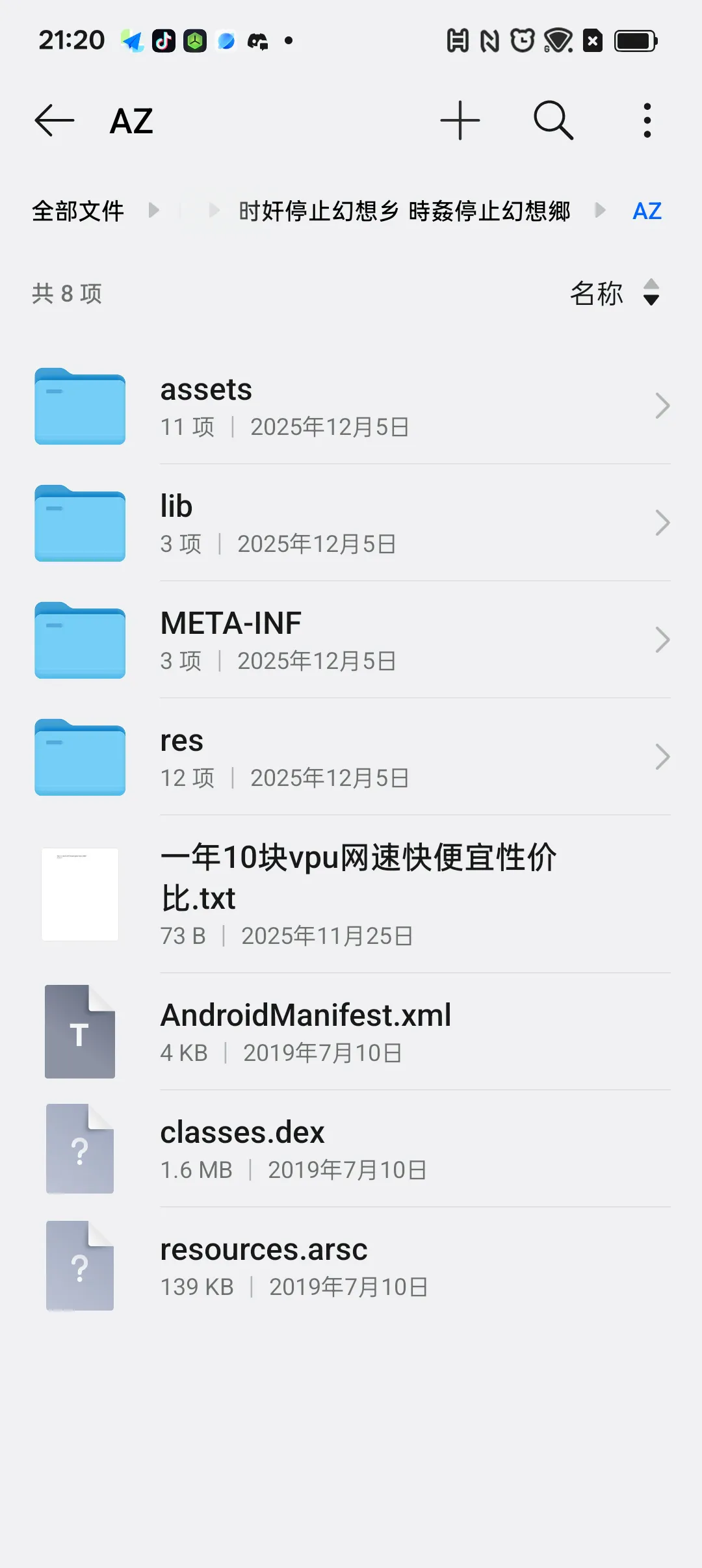This screenshot has height=1568, width=702.
Task: Open the three-dot overflow menu
Action: pyautogui.click(x=647, y=121)
